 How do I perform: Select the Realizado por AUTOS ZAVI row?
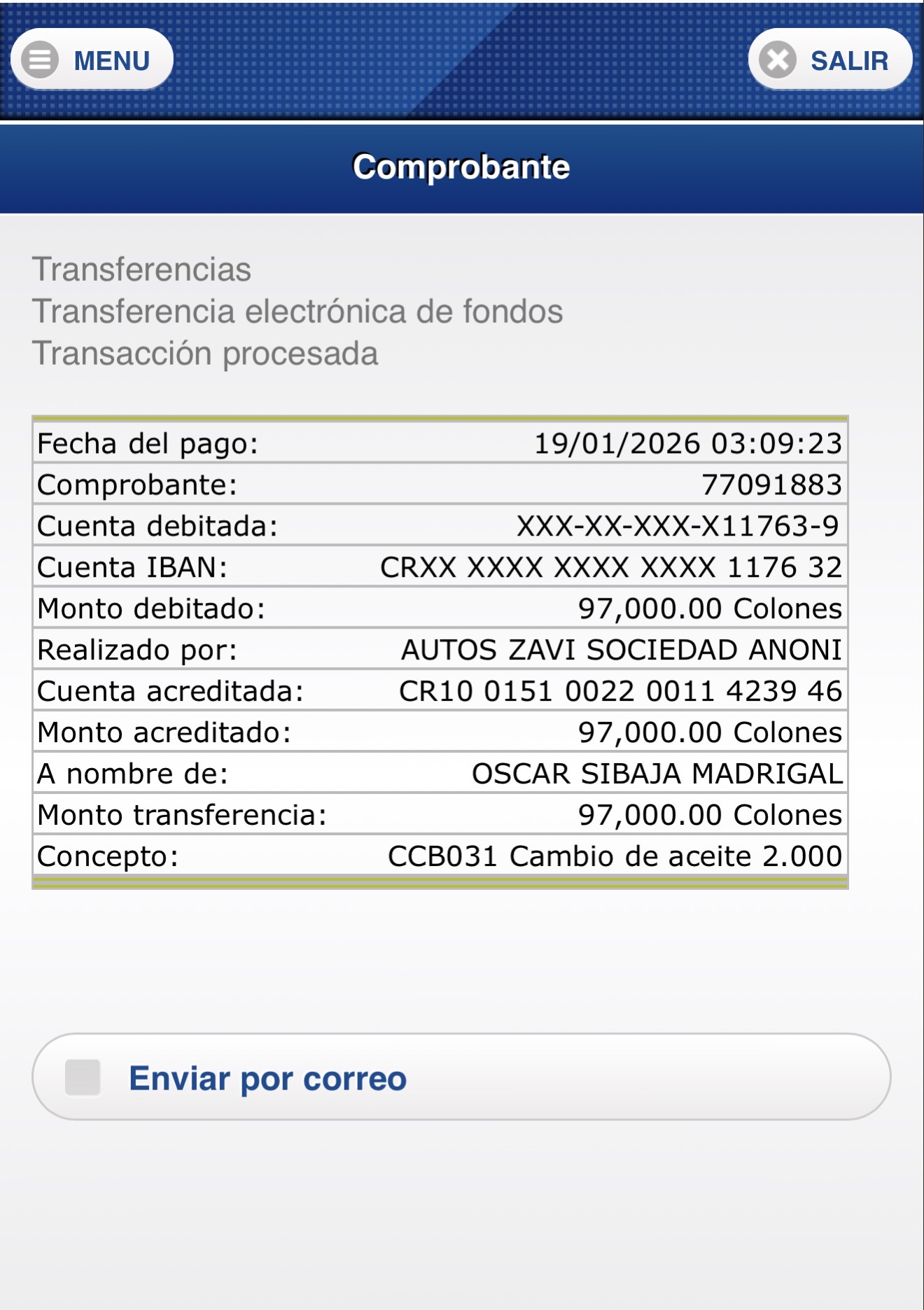pyautogui.click(x=441, y=650)
